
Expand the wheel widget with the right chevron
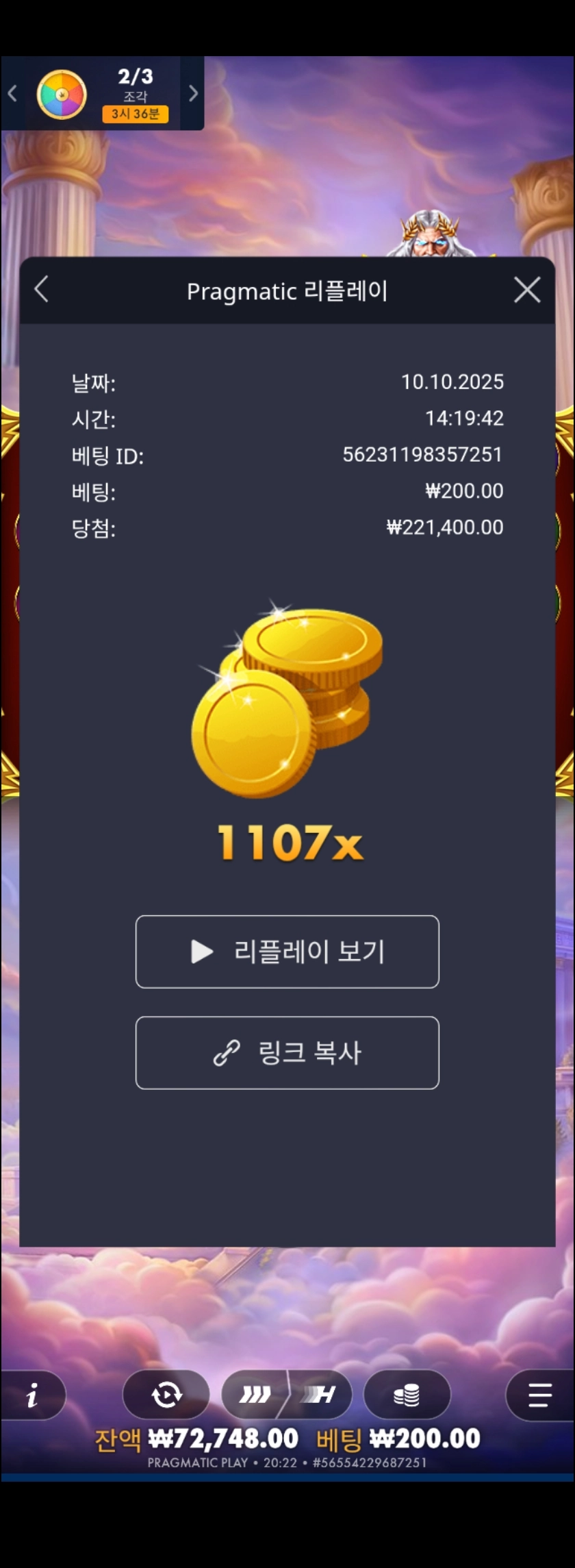192,92
